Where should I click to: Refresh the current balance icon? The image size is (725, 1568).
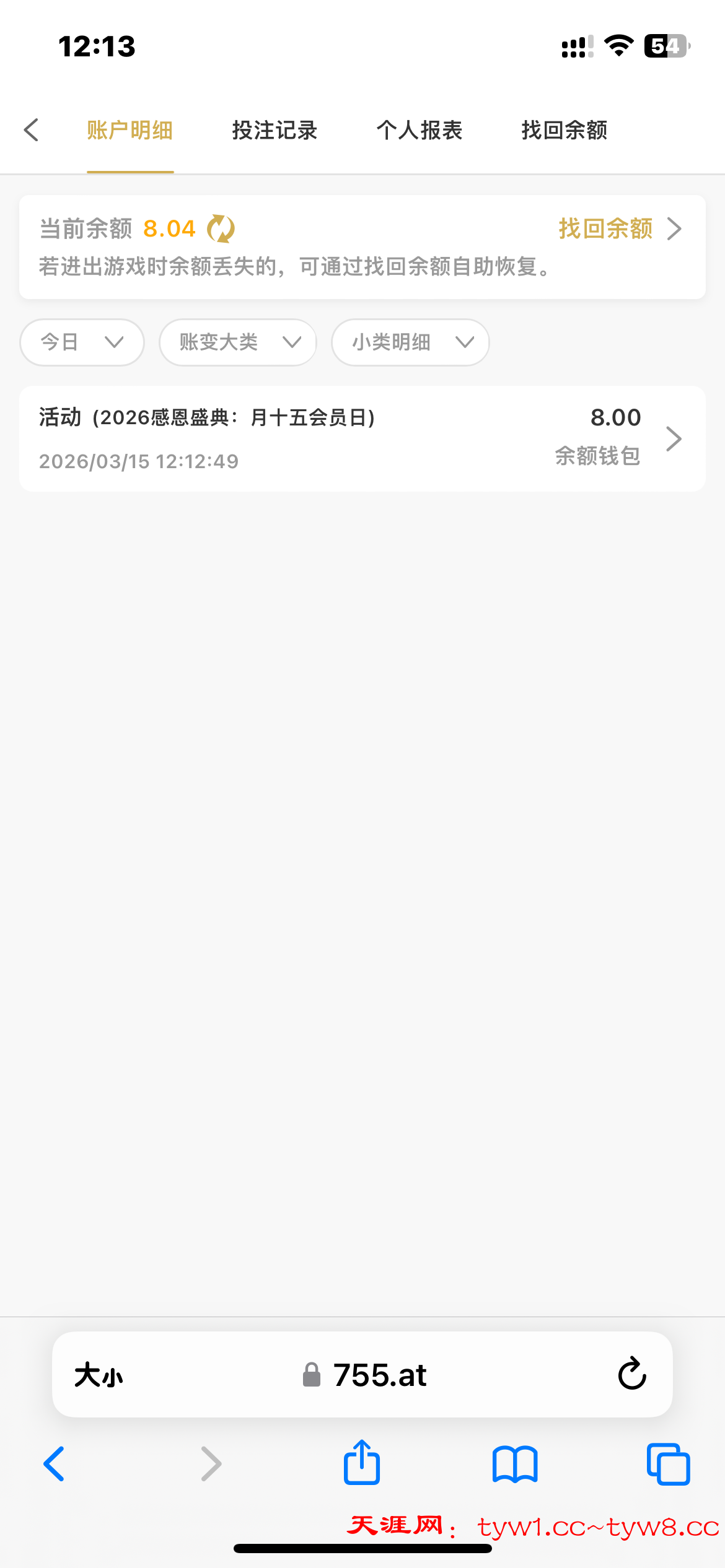[221, 229]
